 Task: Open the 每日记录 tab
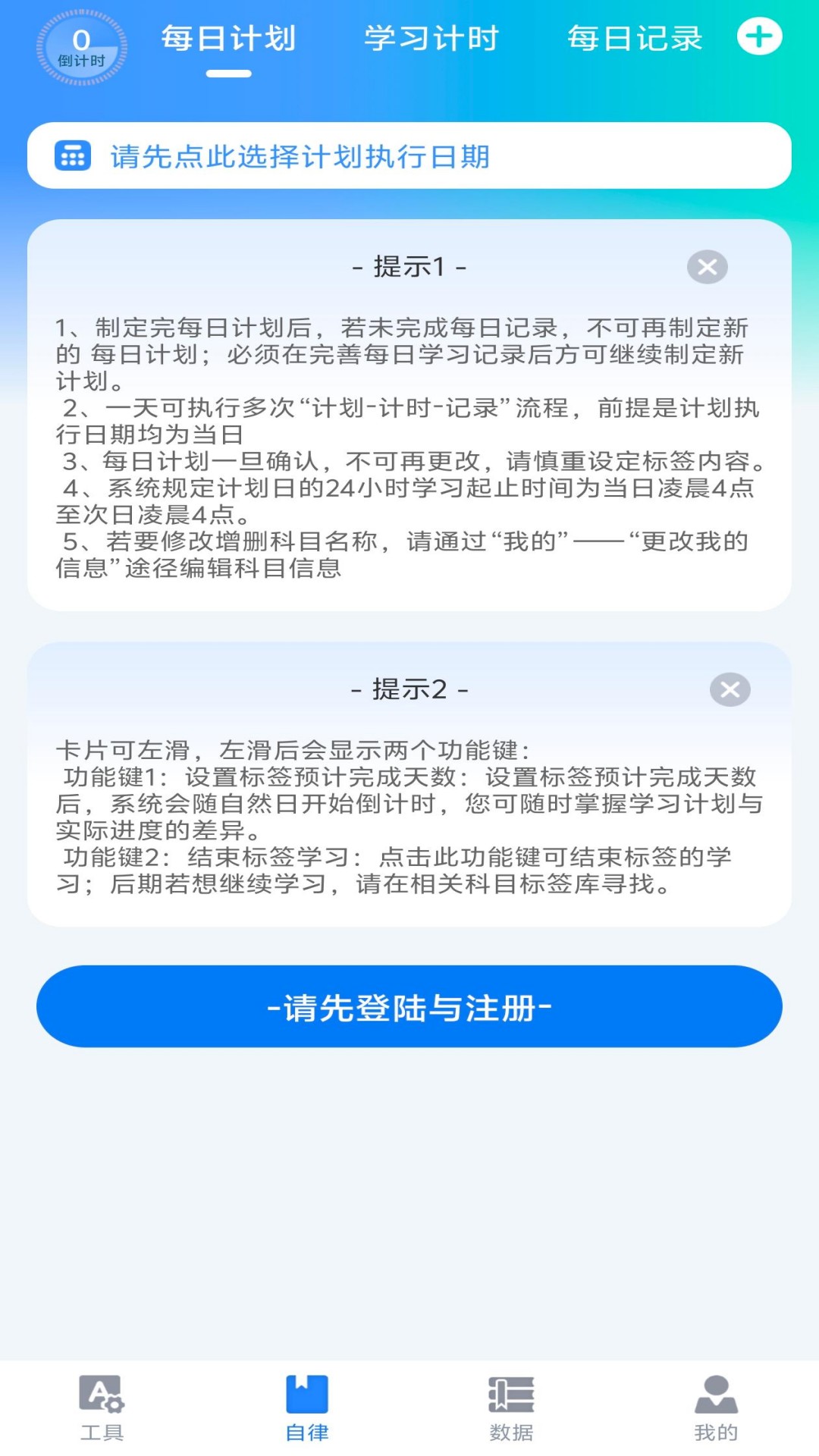(635, 39)
